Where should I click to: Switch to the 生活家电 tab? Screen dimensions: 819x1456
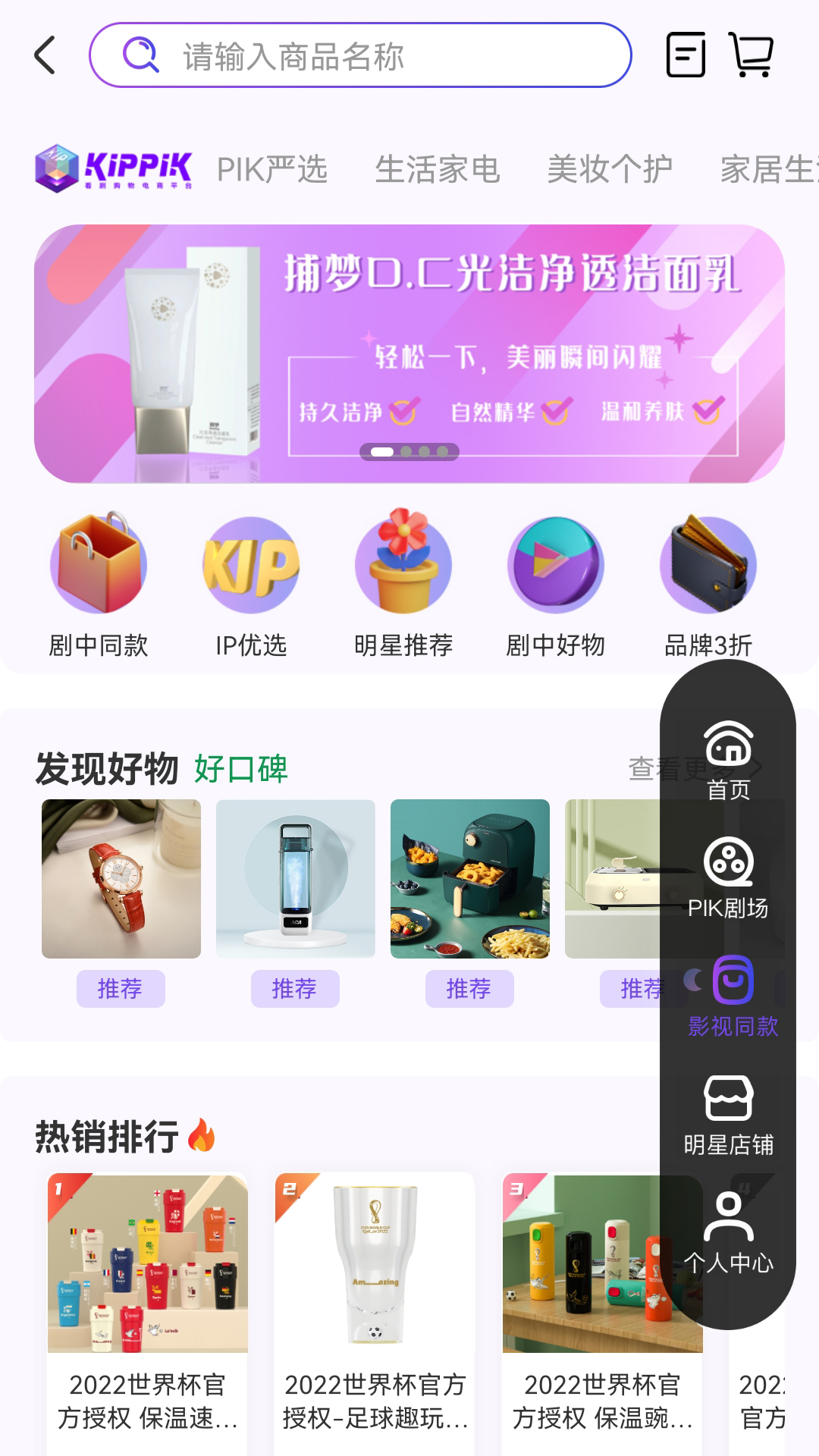pyautogui.click(x=438, y=169)
